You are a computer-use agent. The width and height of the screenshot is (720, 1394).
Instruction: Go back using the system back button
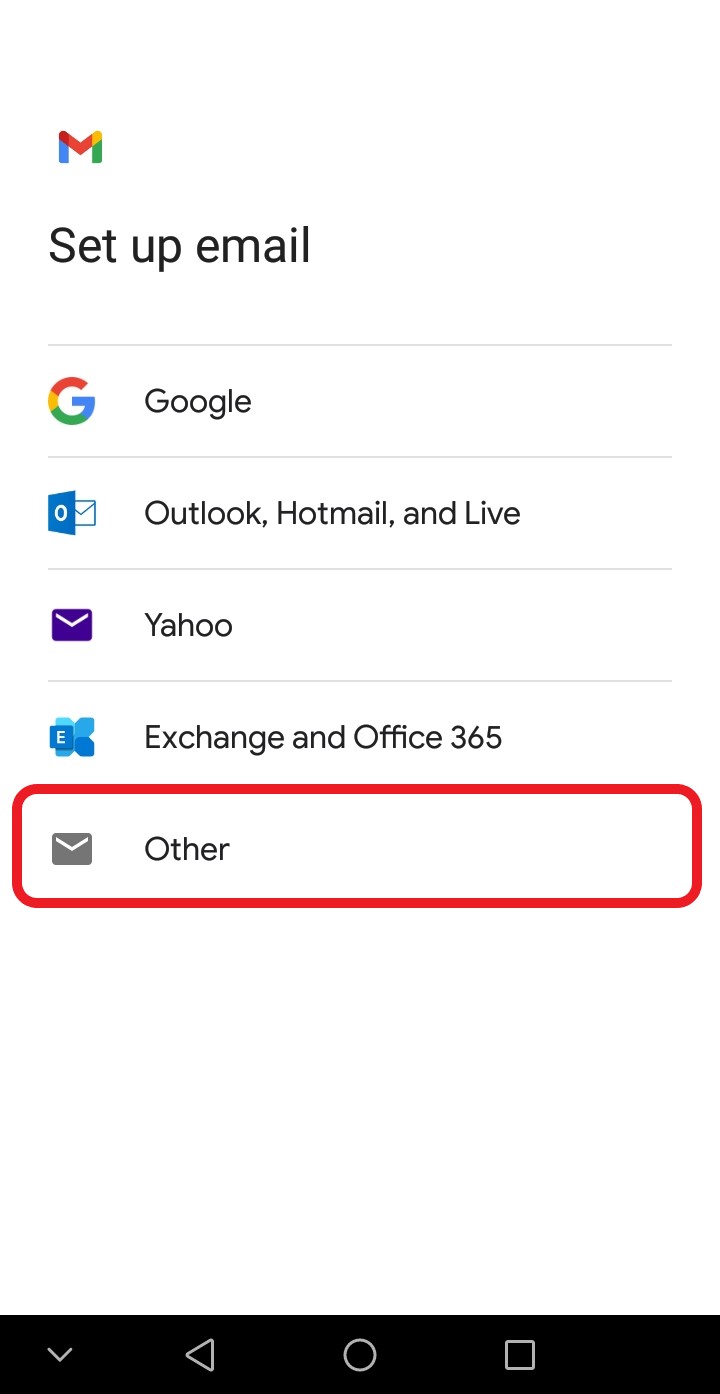(200, 1355)
